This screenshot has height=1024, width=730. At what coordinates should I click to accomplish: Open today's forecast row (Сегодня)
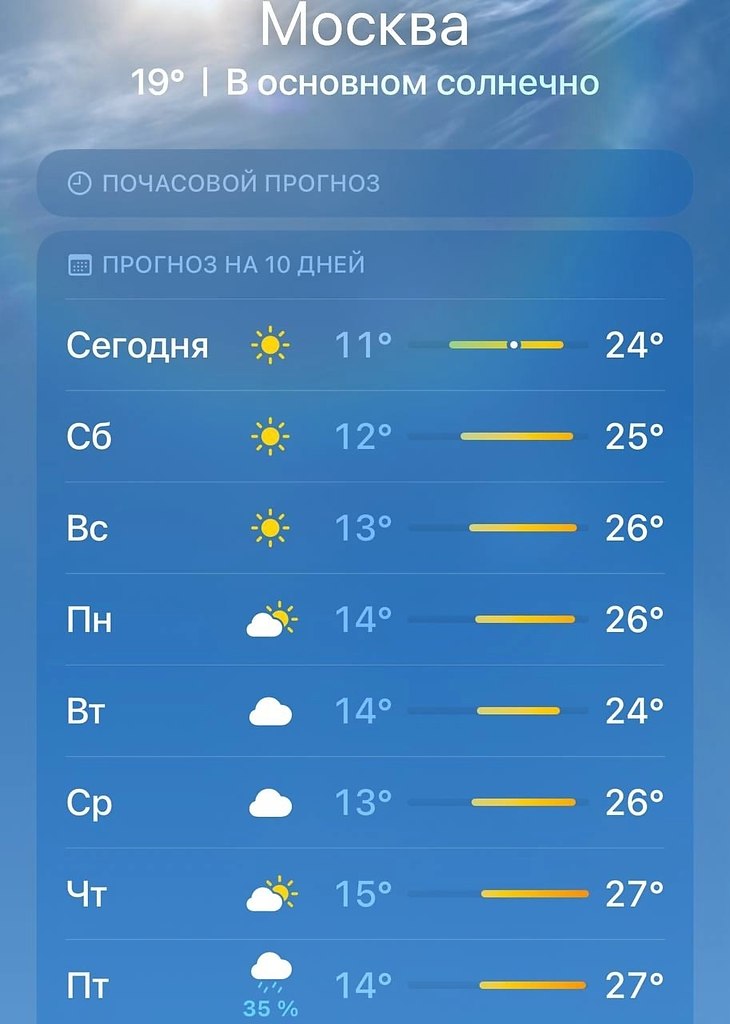point(365,346)
